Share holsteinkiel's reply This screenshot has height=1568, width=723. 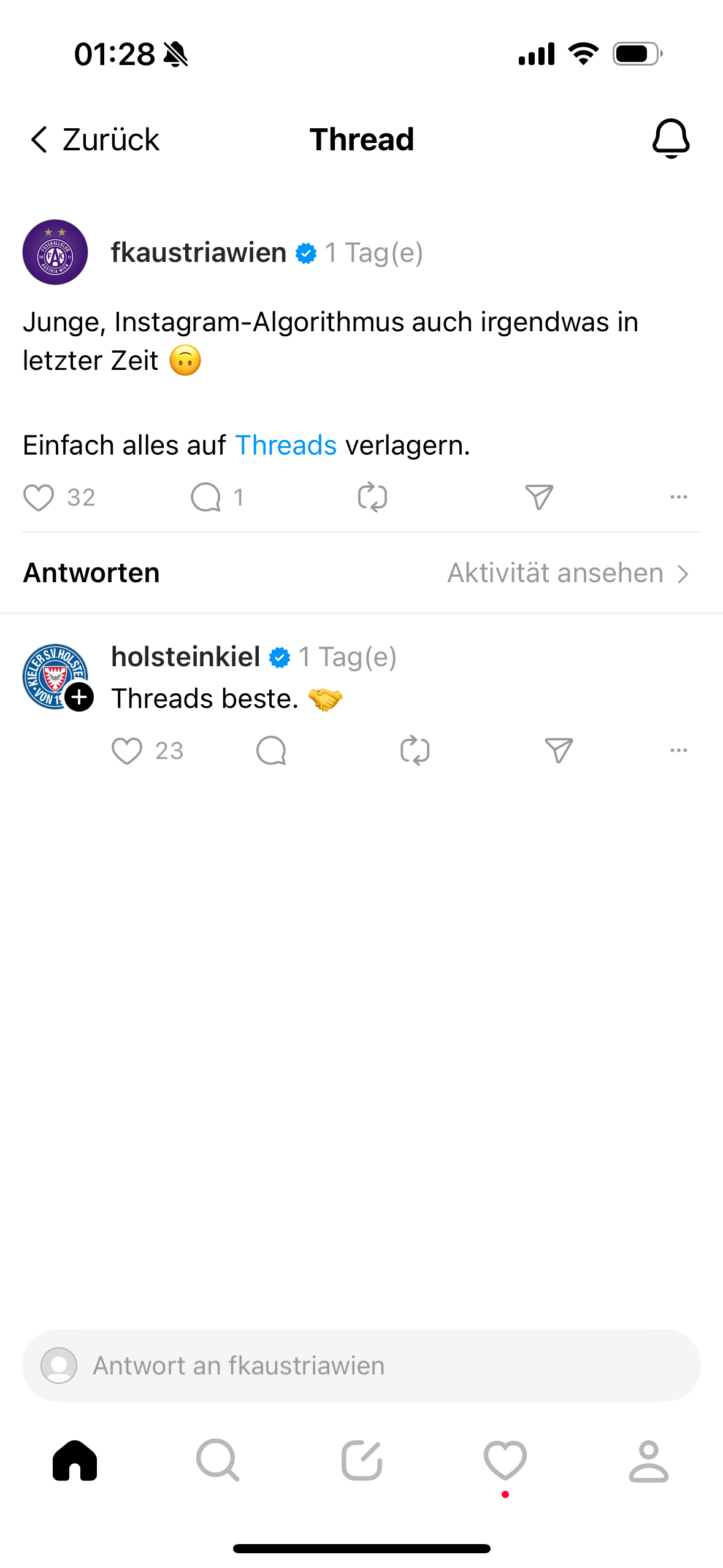coord(559,751)
